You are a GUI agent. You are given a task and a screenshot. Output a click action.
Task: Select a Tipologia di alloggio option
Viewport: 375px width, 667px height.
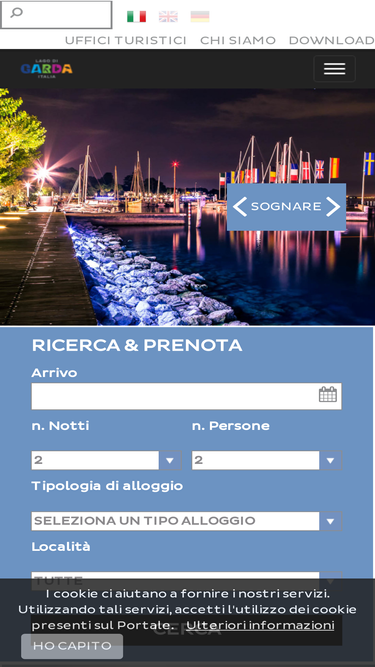(x=187, y=521)
